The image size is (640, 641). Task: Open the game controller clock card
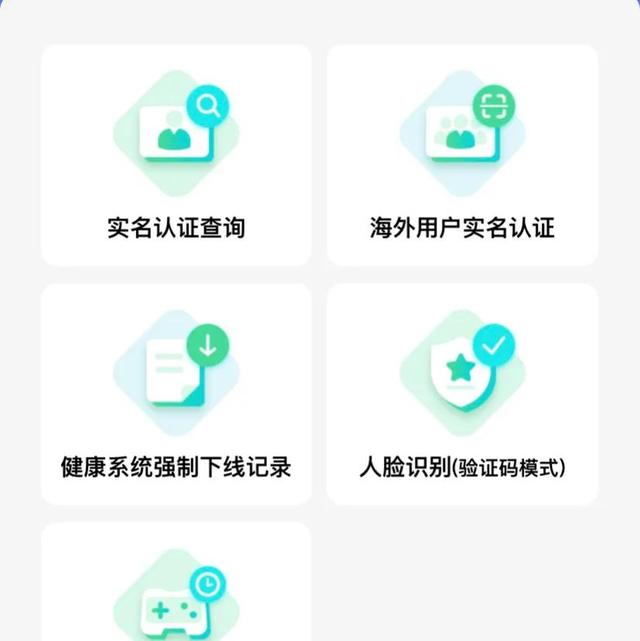(176, 592)
